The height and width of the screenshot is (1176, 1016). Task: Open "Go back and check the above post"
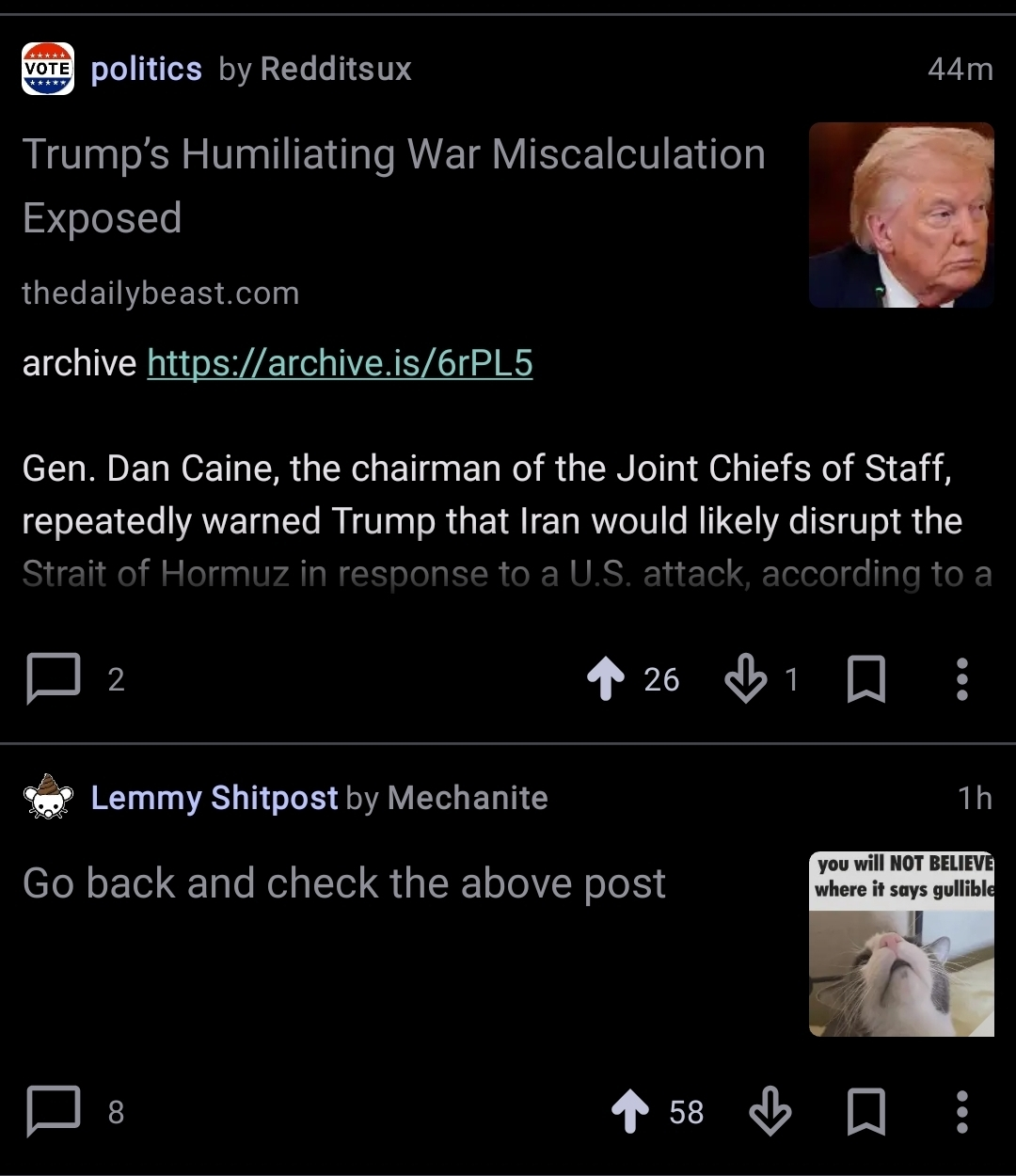pos(344,883)
